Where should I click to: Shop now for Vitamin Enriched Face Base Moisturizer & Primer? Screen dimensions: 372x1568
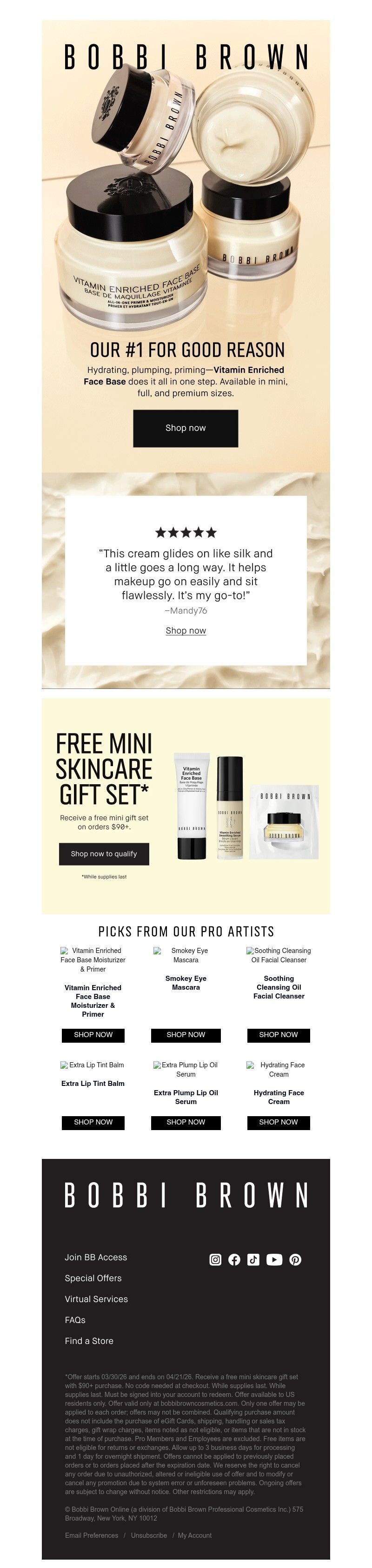(93, 1035)
